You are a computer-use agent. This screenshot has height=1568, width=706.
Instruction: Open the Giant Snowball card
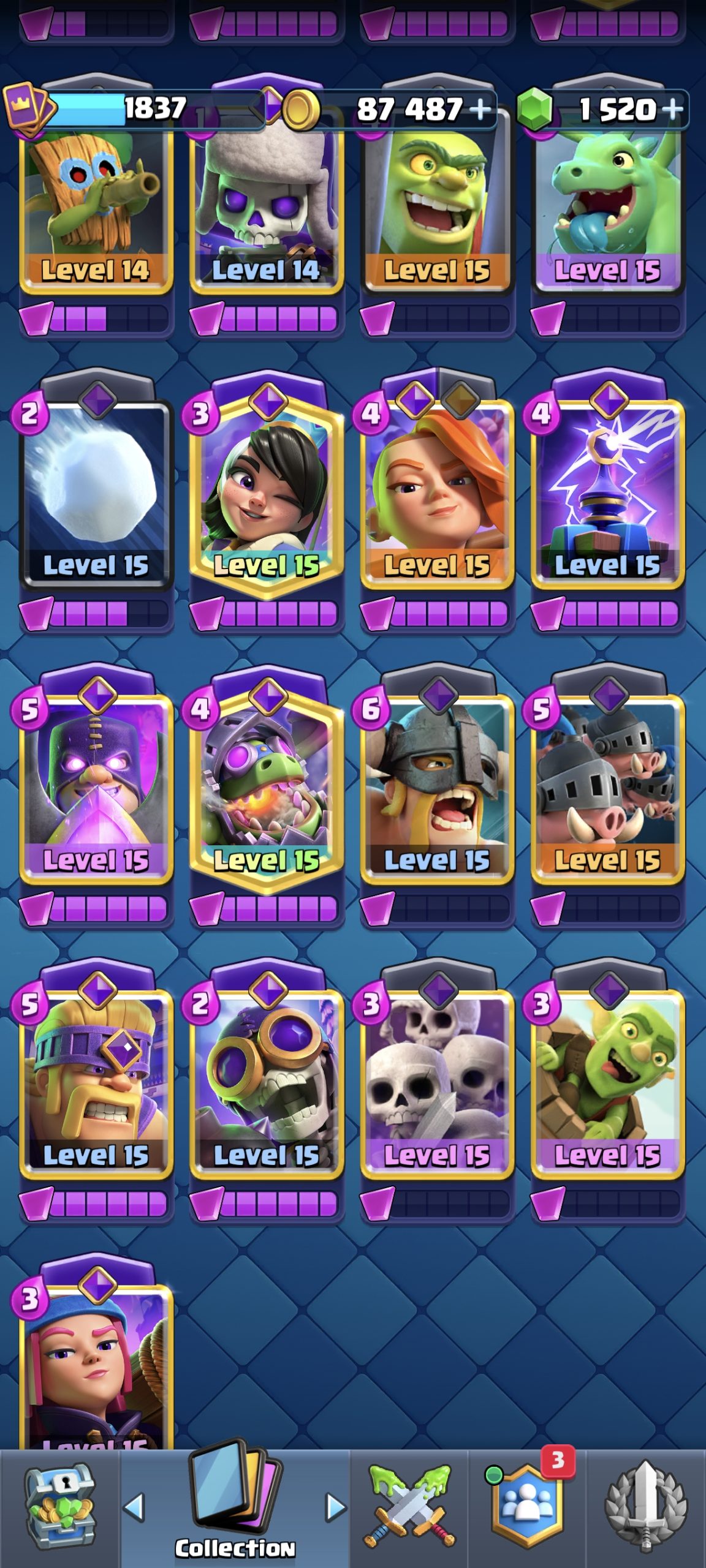click(x=96, y=495)
